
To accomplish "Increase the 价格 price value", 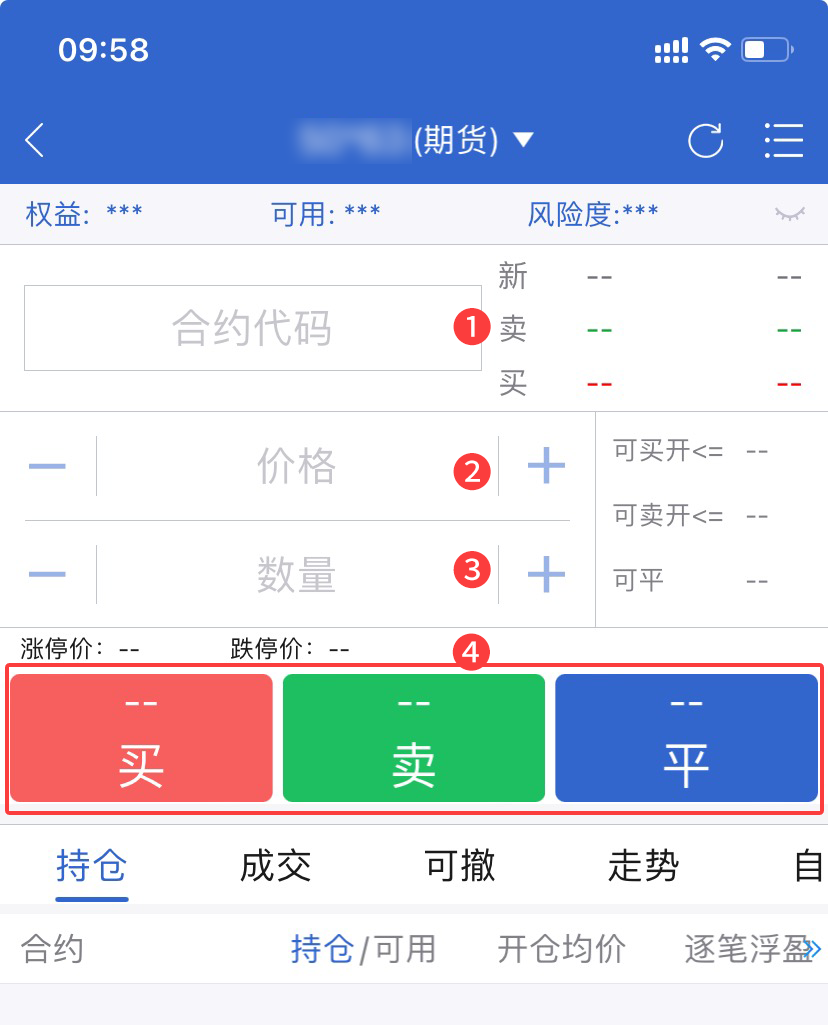I will tap(546, 466).
